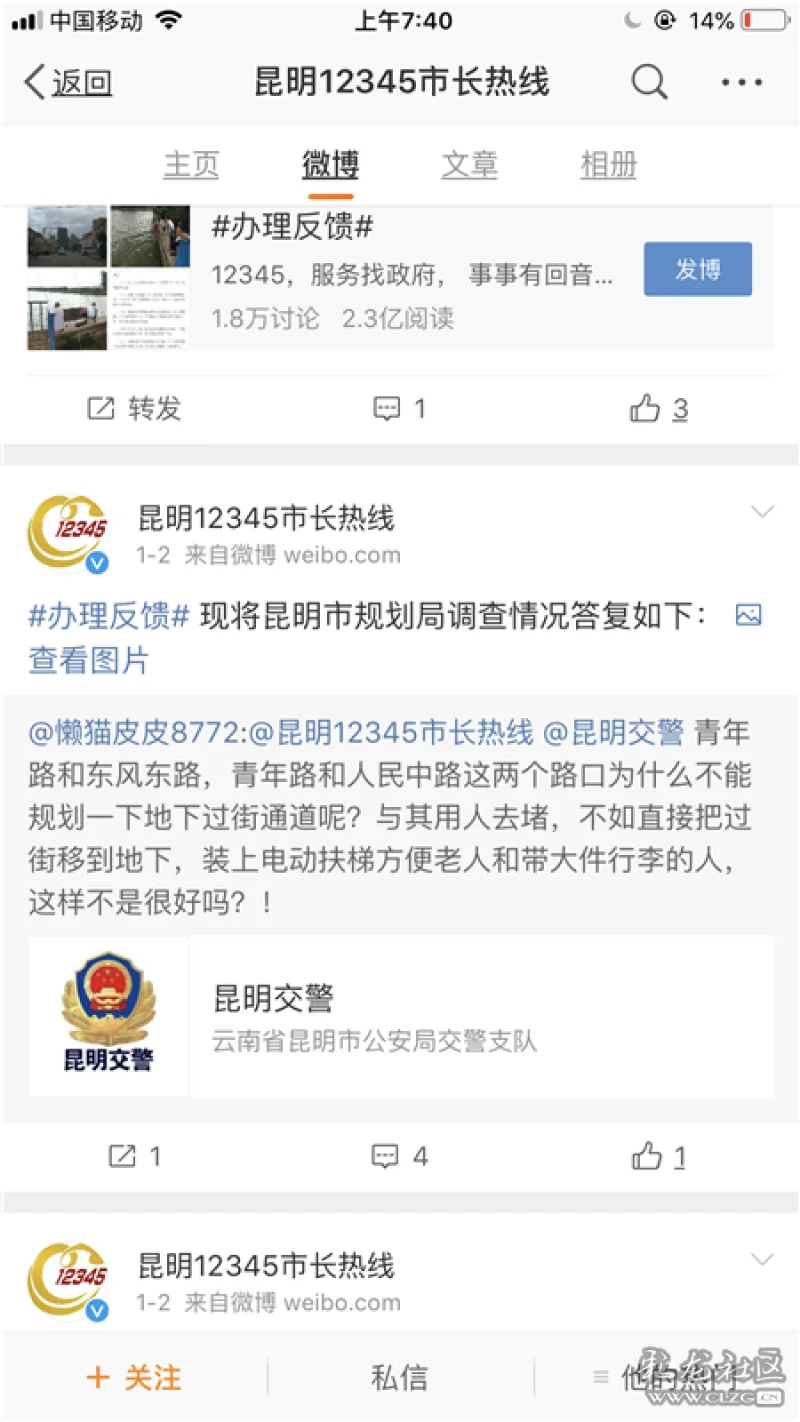The width and height of the screenshot is (800, 1422).
Task: Follow the account with 关注
Action: point(134,1377)
